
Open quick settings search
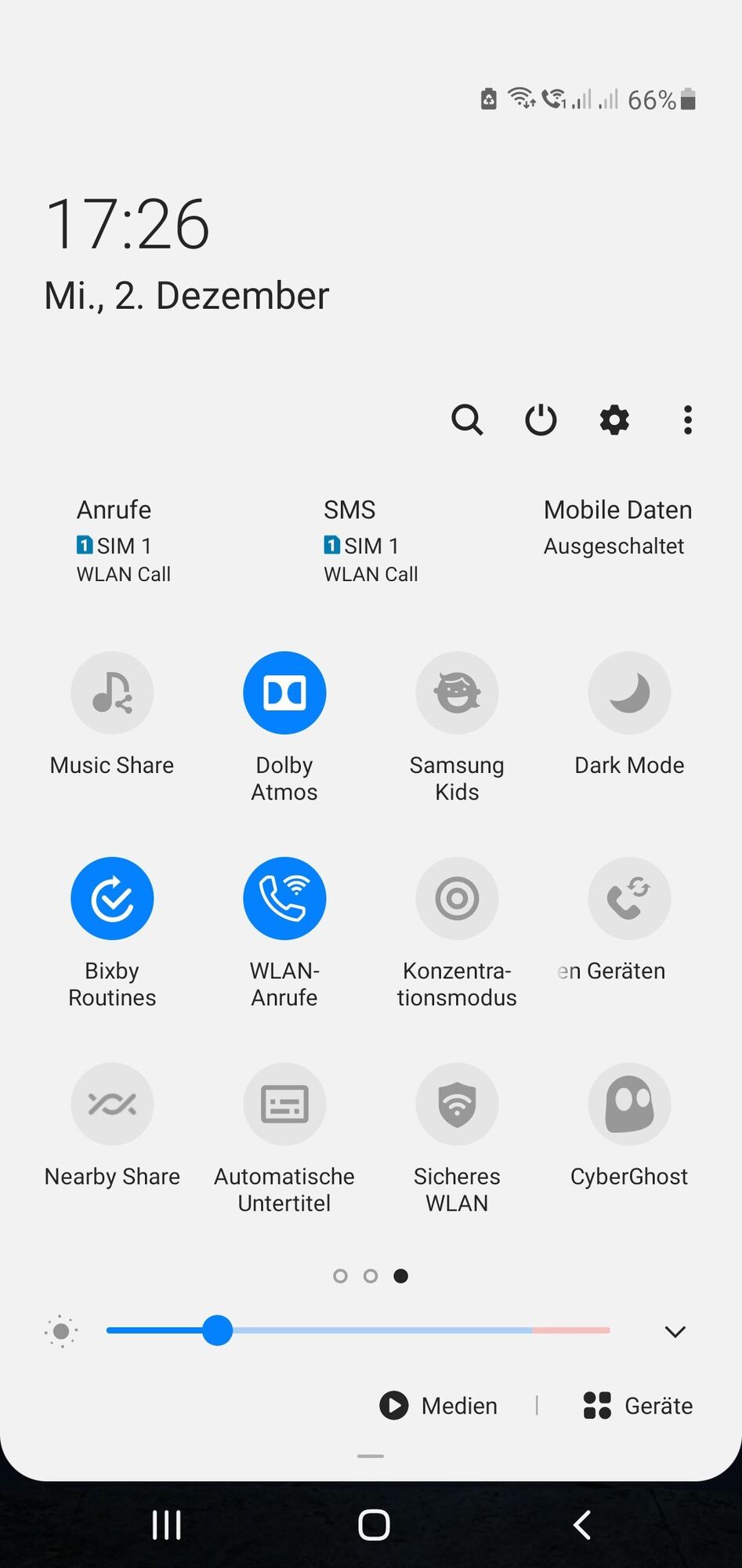coord(467,420)
